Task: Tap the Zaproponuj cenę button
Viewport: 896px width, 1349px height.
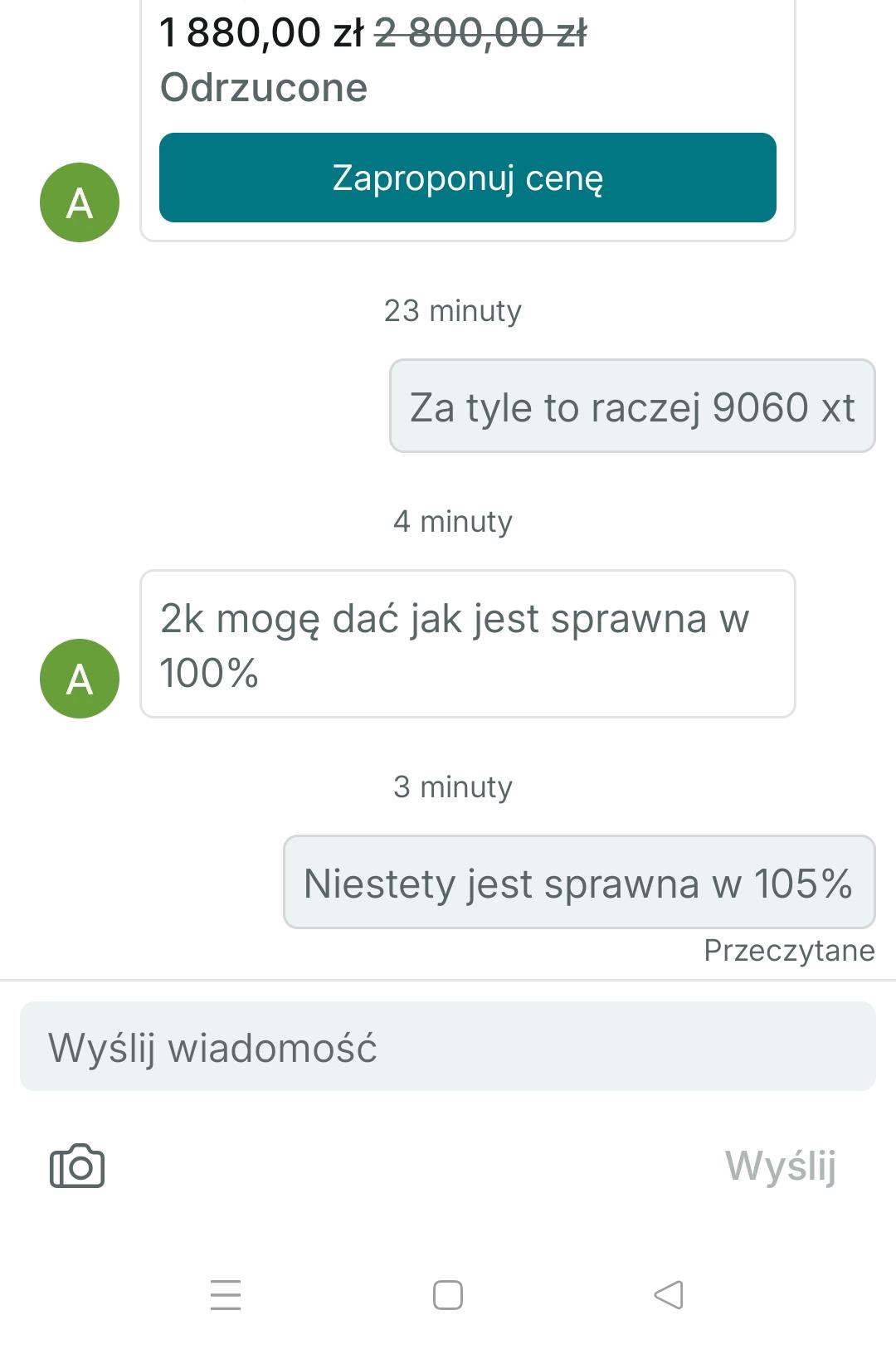Action: [467, 178]
